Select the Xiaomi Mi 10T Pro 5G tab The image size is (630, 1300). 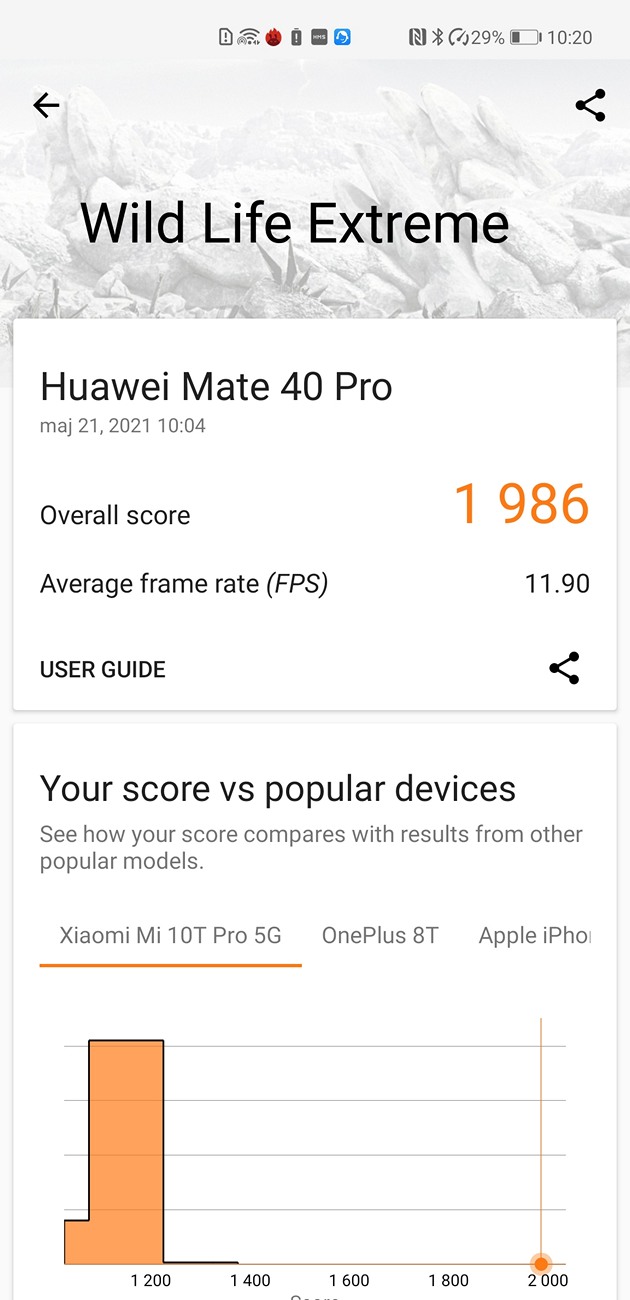[170, 936]
